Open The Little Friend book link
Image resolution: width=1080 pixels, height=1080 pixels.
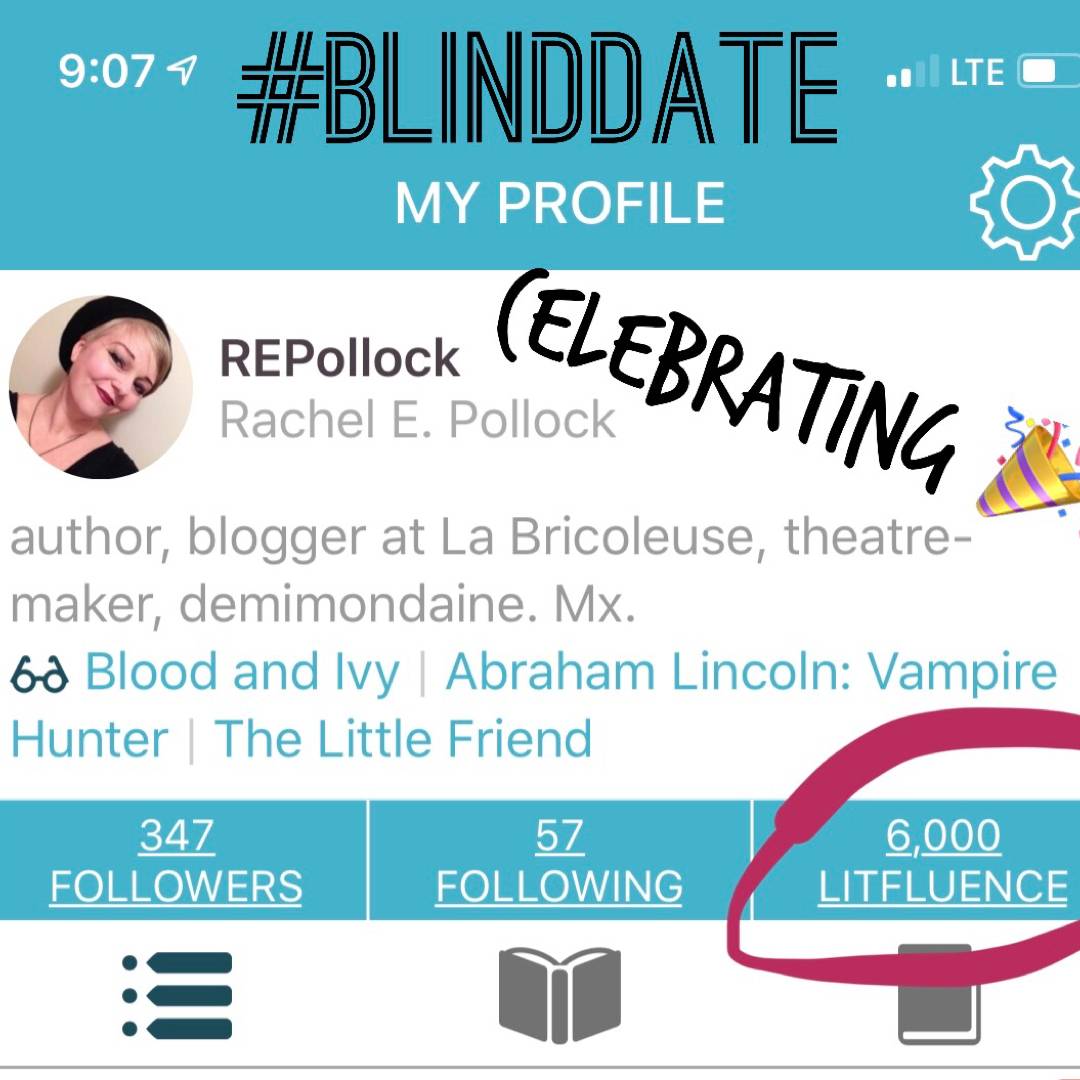(x=403, y=740)
